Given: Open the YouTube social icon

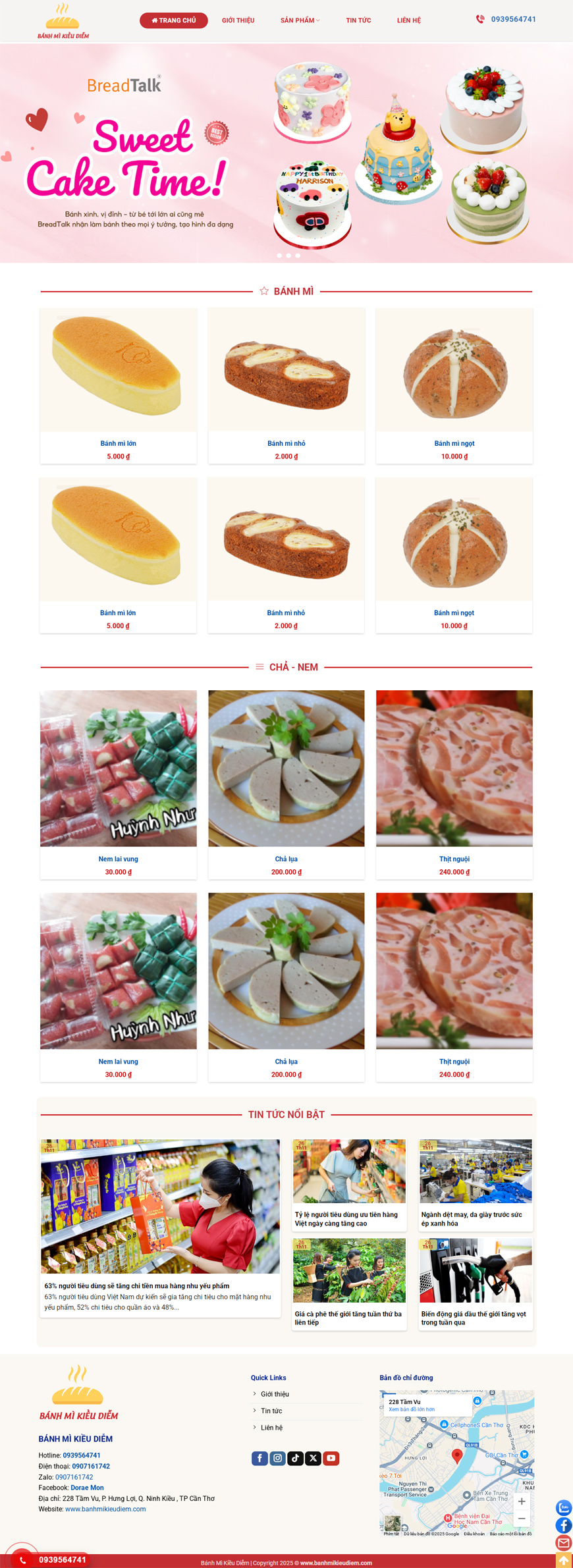Looking at the screenshot, I should click(x=331, y=1458).
